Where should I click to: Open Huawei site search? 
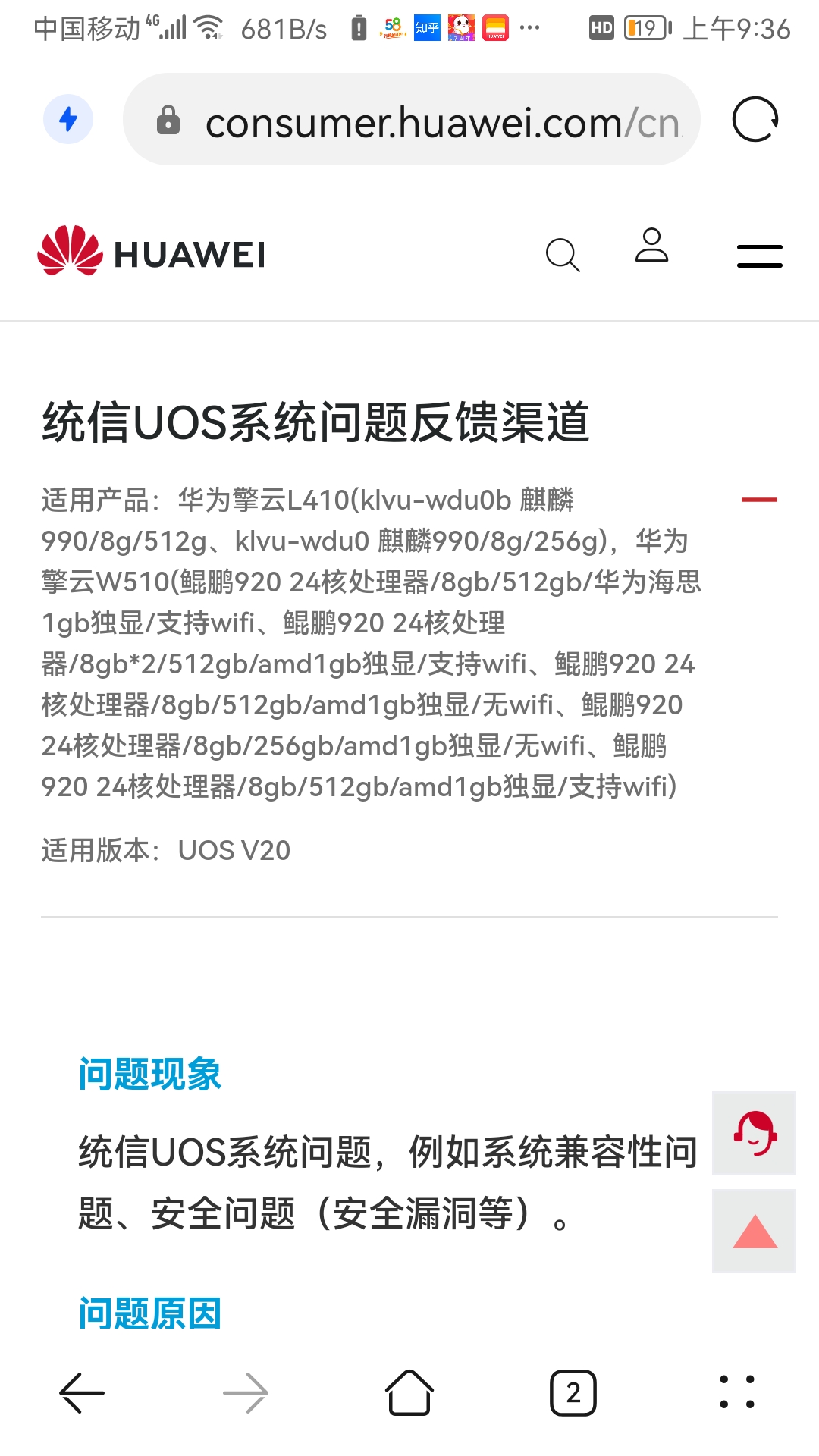(x=563, y=255)
